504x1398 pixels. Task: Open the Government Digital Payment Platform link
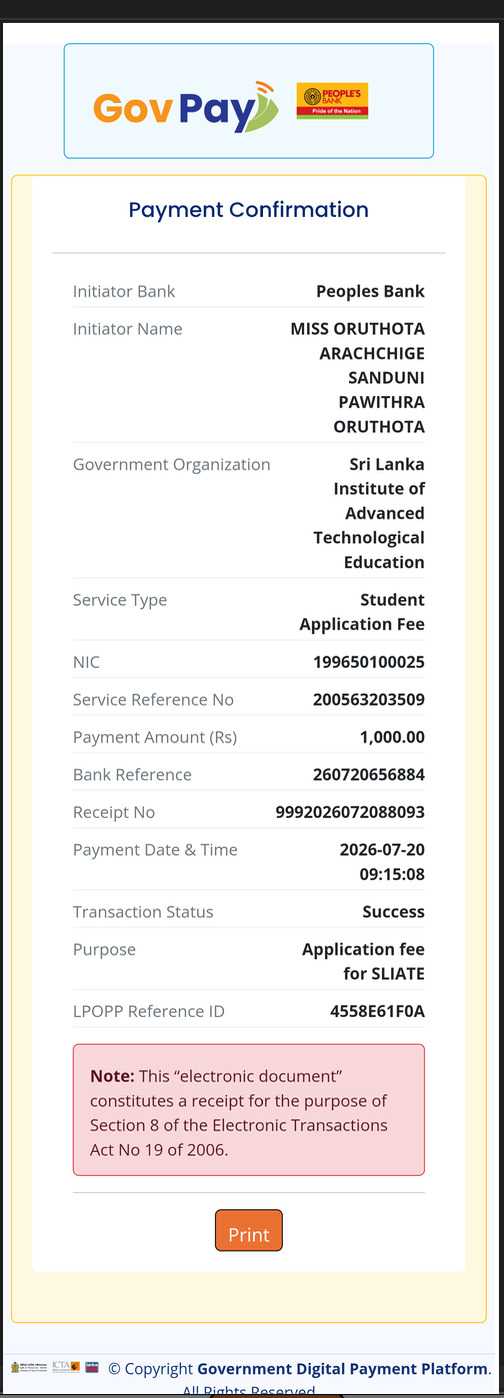(342, 1368)
